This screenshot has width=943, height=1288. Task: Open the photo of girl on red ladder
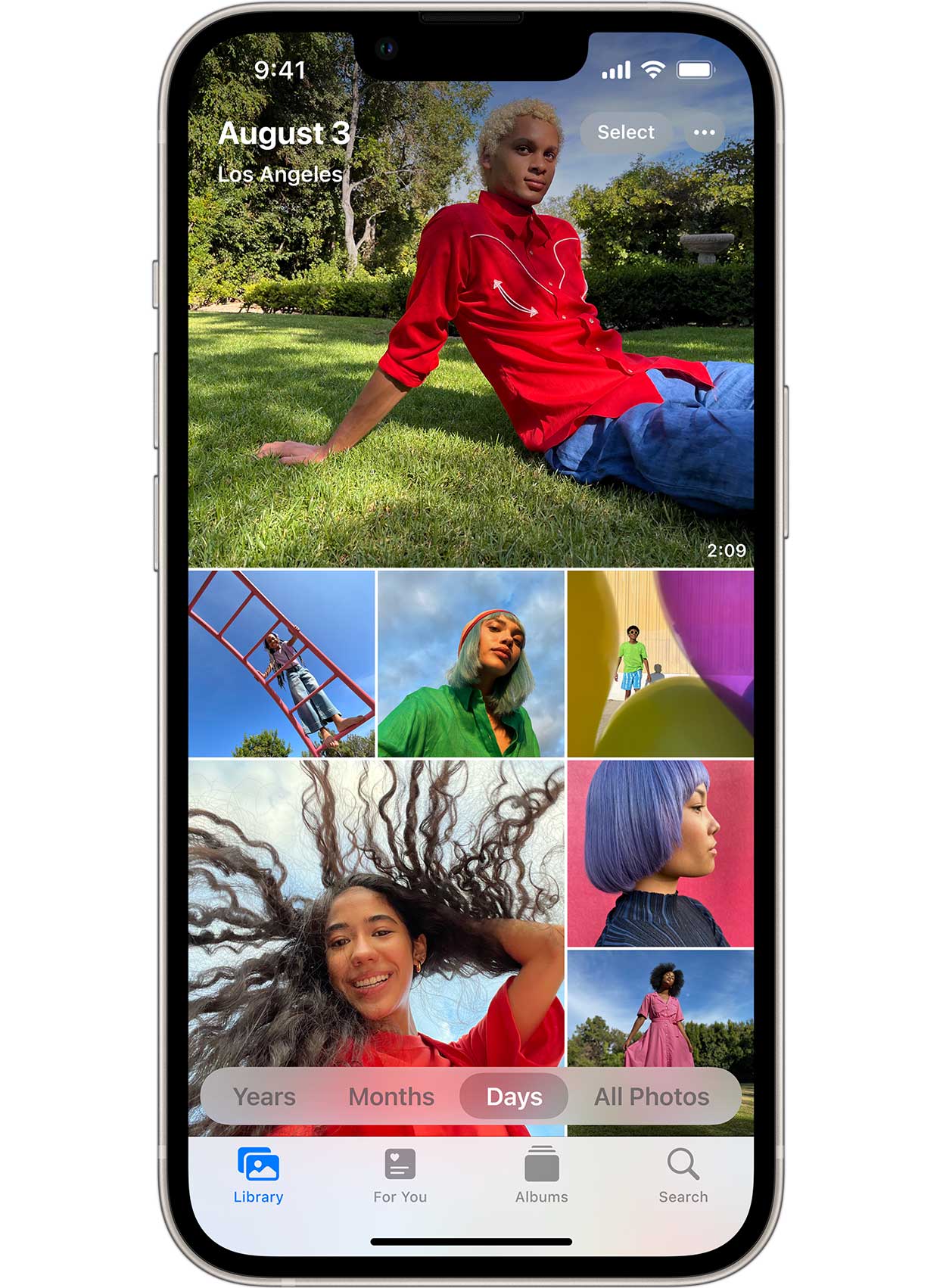[282, 664]
